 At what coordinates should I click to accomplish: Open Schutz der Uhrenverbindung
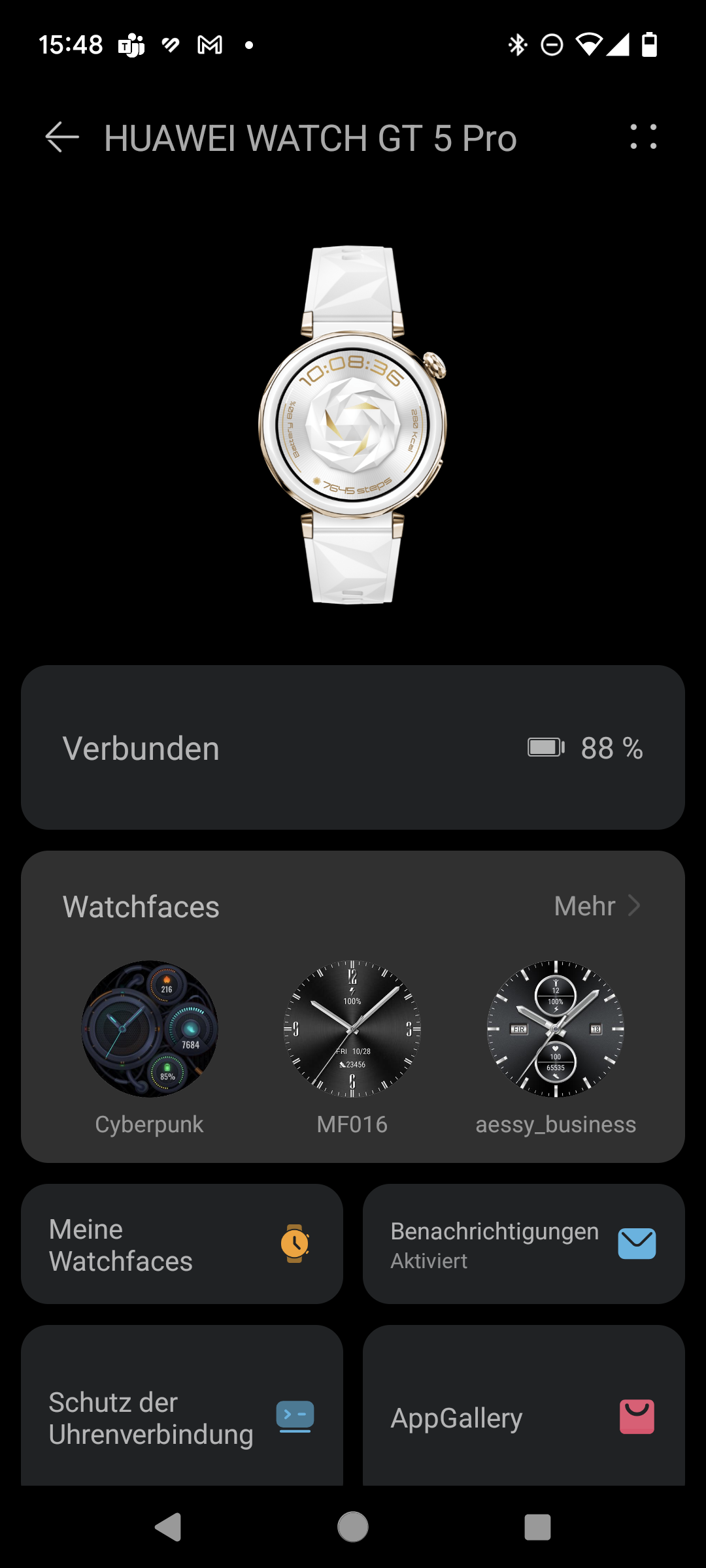[x=182, y=1405]
